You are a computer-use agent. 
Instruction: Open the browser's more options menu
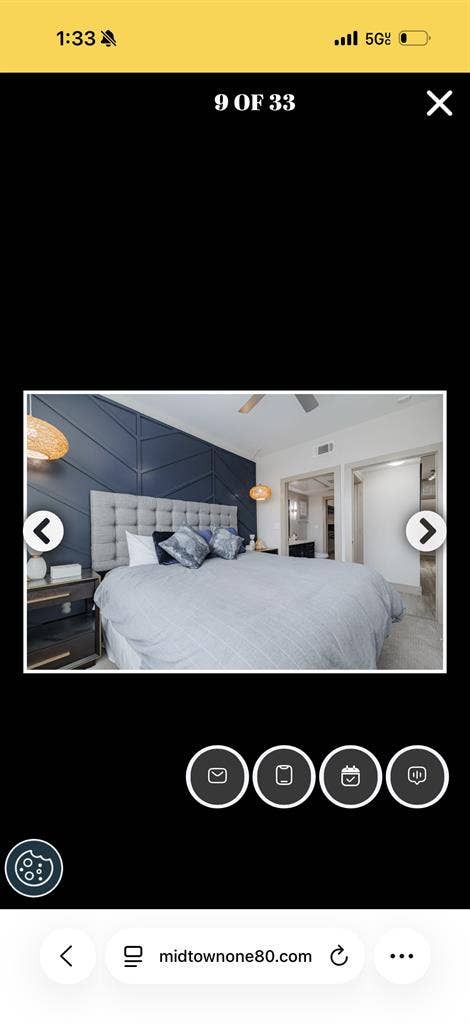(x=401, y=956)
